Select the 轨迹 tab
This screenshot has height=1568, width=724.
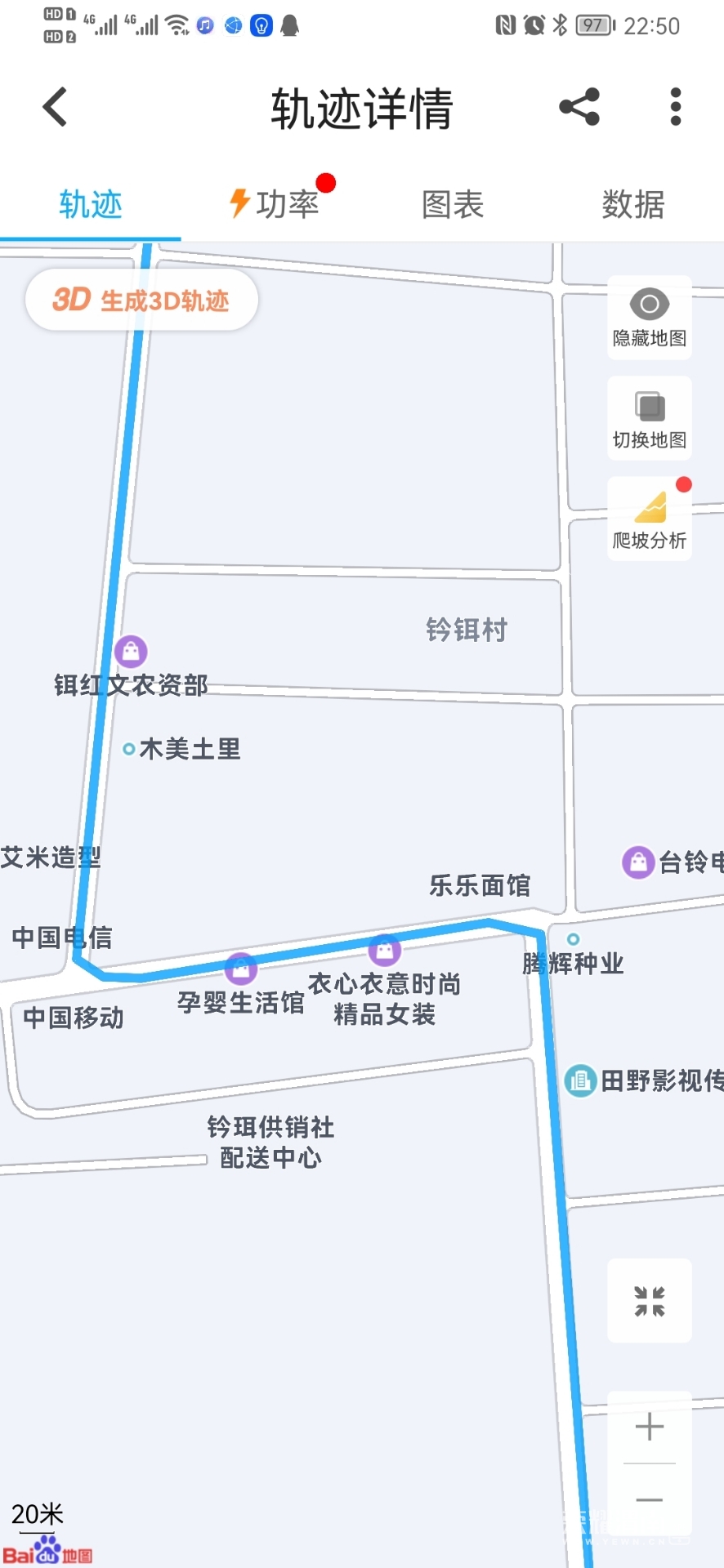pyautogui.click(x=91, y=204)
